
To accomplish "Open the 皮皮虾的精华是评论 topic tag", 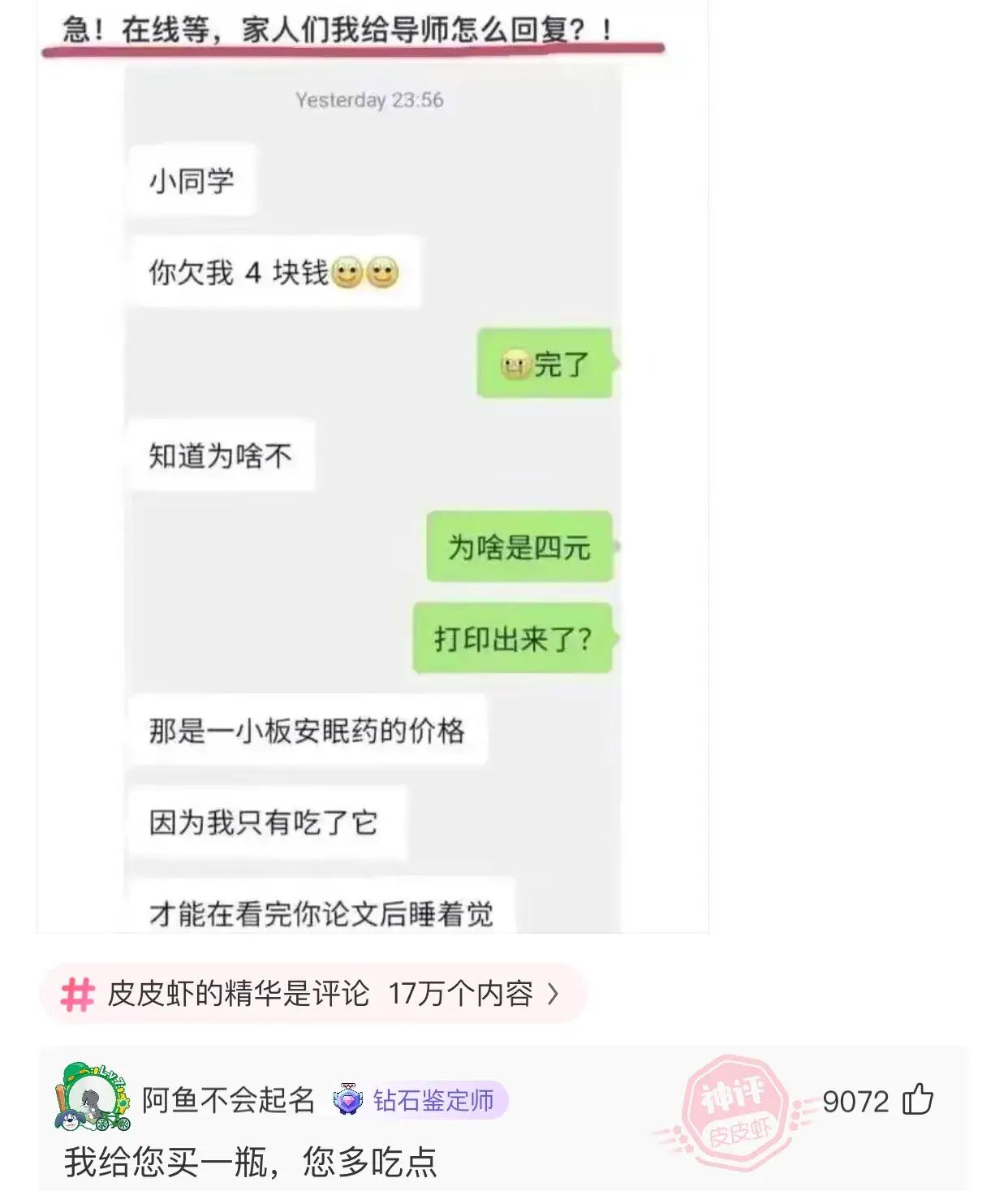I will click(x=312, y=993).
